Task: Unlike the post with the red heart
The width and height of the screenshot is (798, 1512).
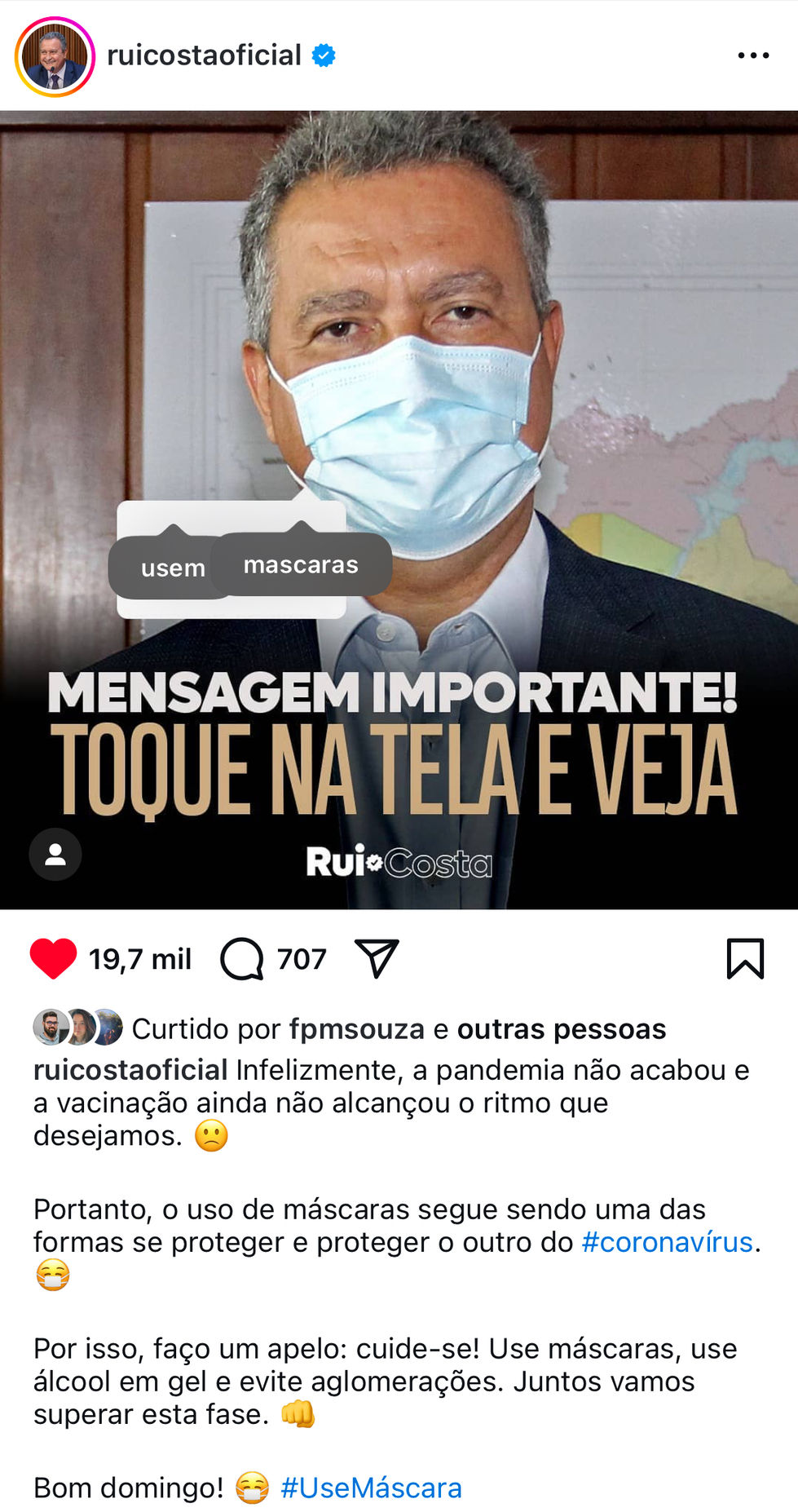Action: click(53, 958)
